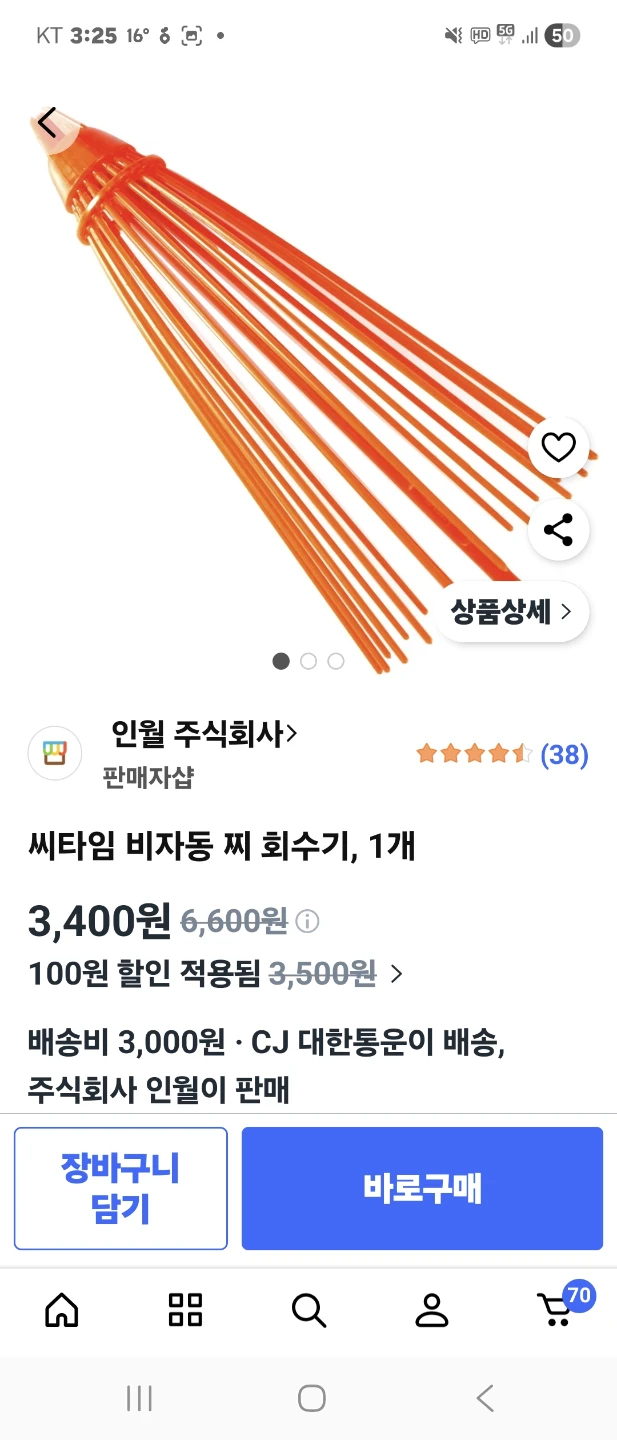View the 38 product reviews
This screenshot has height=1440, width=617.
(x=502, y=754)
